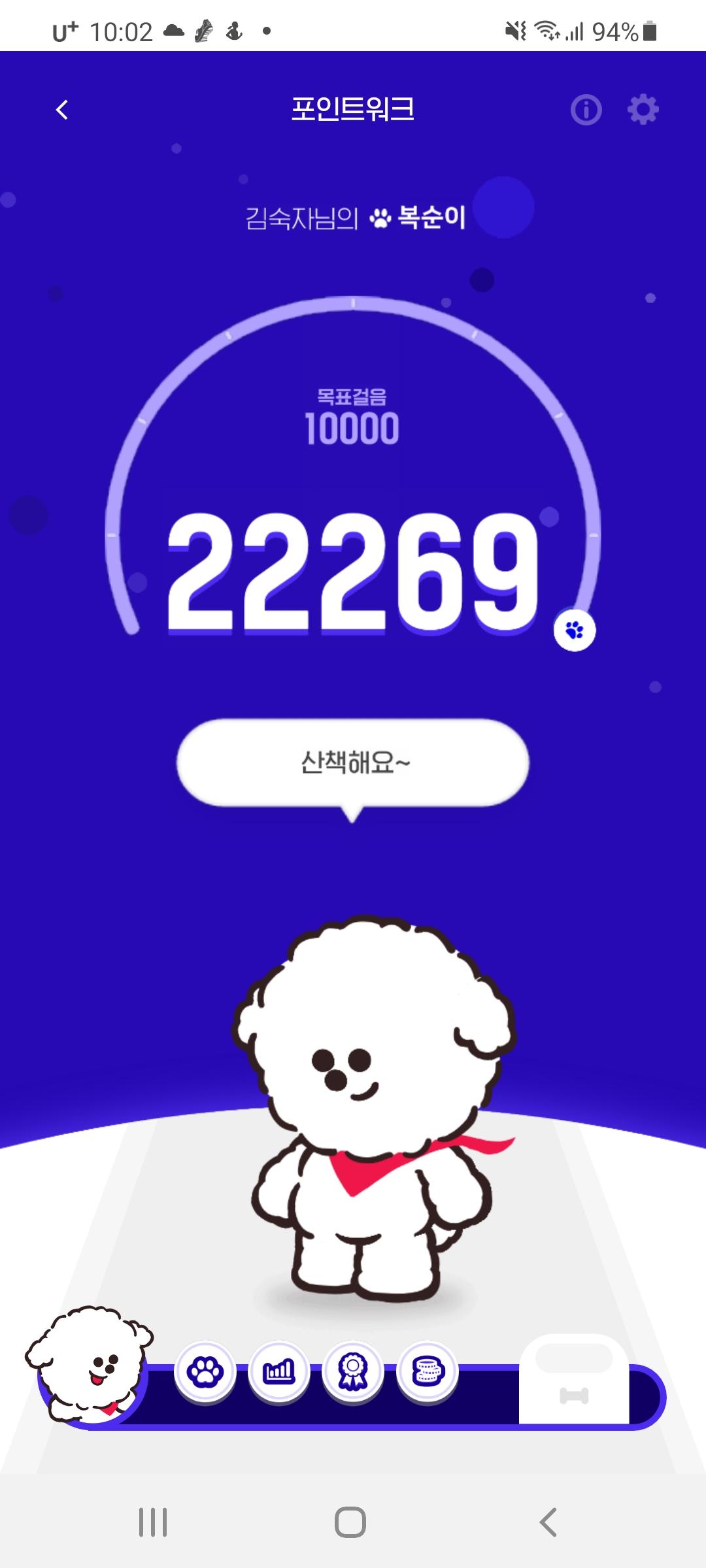Go back using the top-left arrow
This screenshot has width=706, height=1568.
62,110
